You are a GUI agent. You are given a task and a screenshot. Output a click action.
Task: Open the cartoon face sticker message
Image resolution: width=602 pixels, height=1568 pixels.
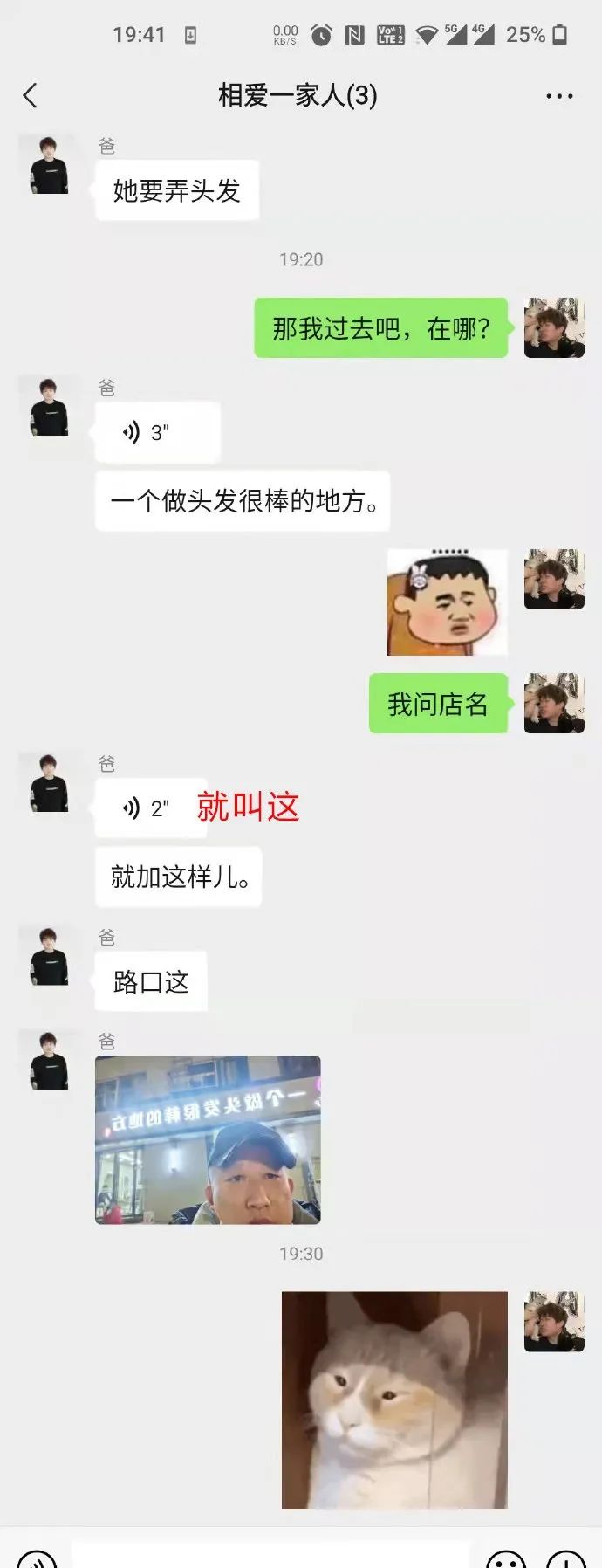(x=448, y=602)
